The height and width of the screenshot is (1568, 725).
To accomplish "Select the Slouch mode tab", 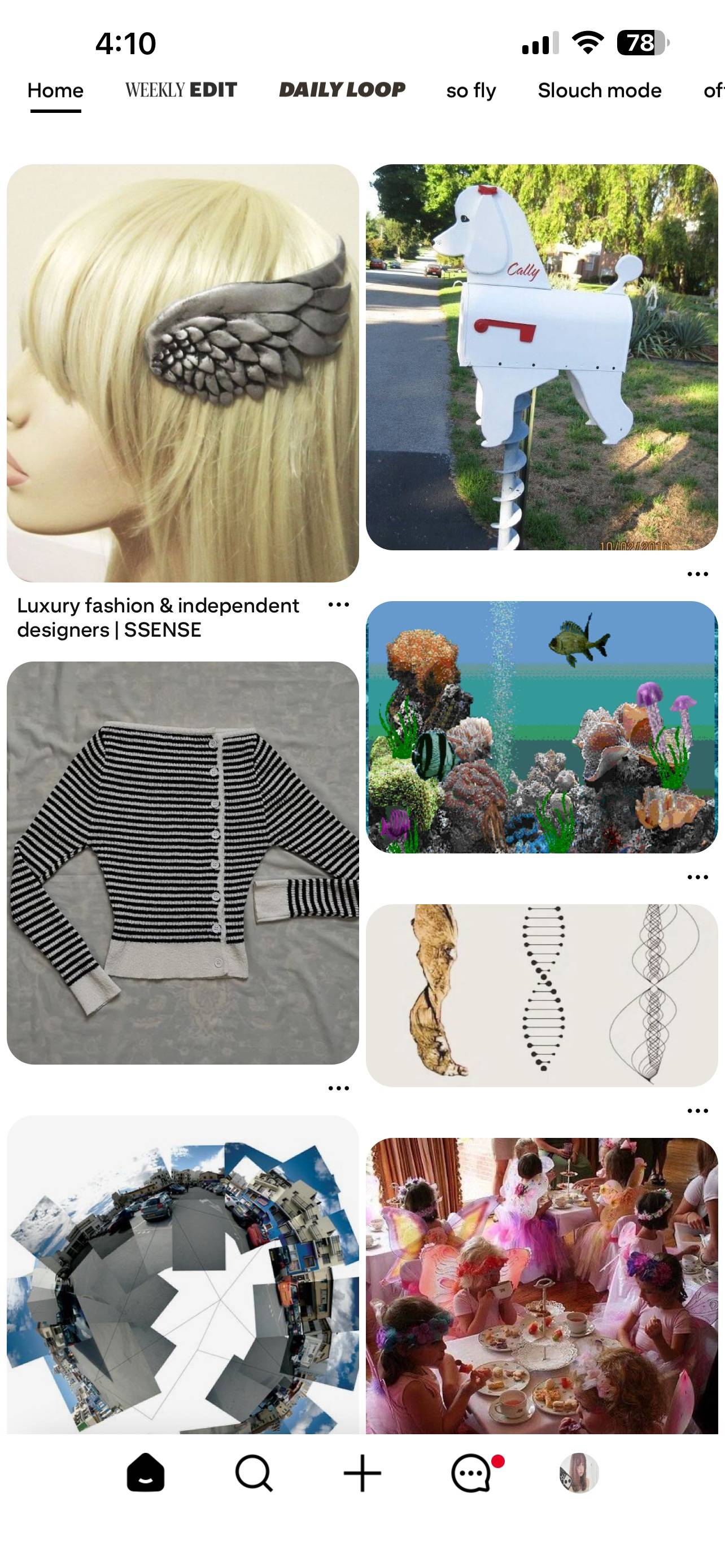I will click(600, 91).
